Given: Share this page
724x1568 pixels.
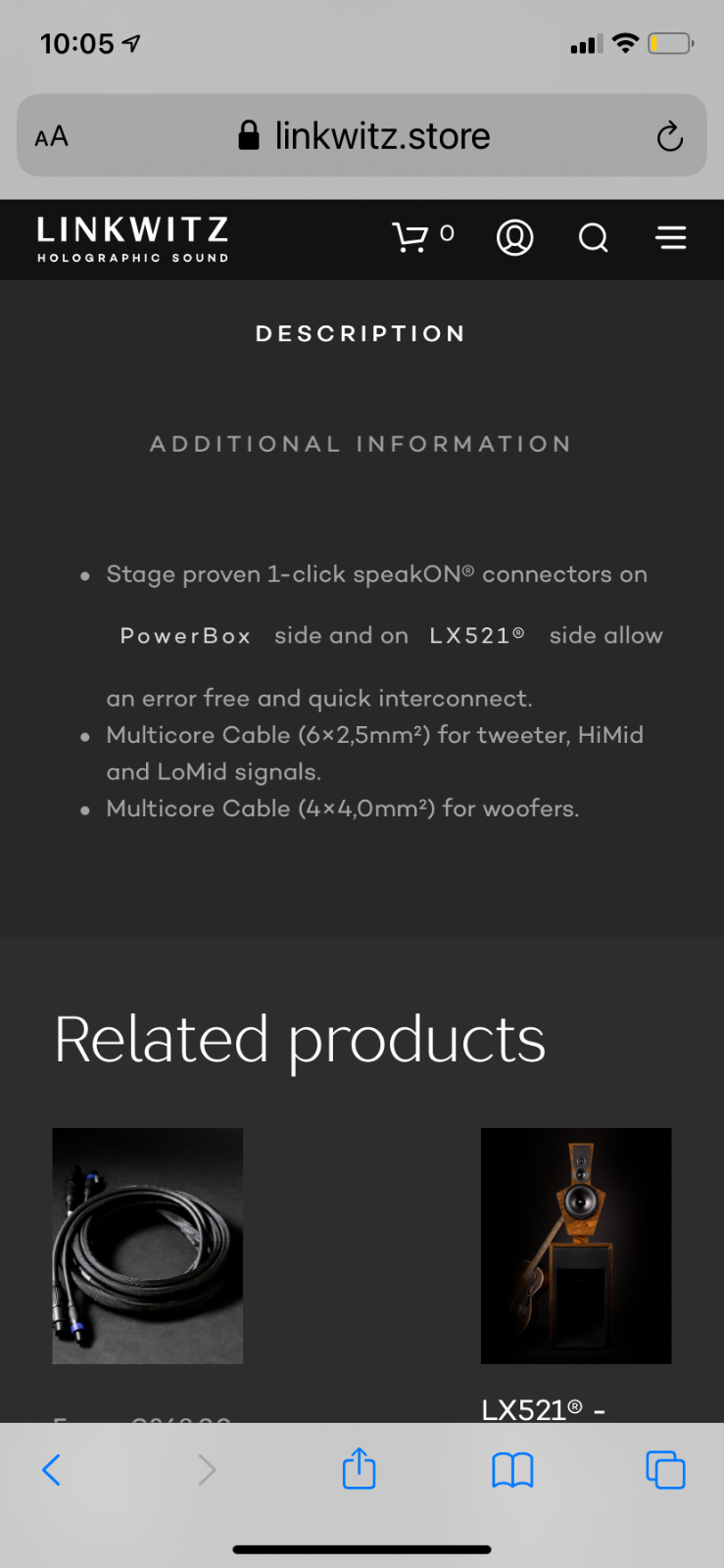Looking at the screenshot, I should [360, 1468].
